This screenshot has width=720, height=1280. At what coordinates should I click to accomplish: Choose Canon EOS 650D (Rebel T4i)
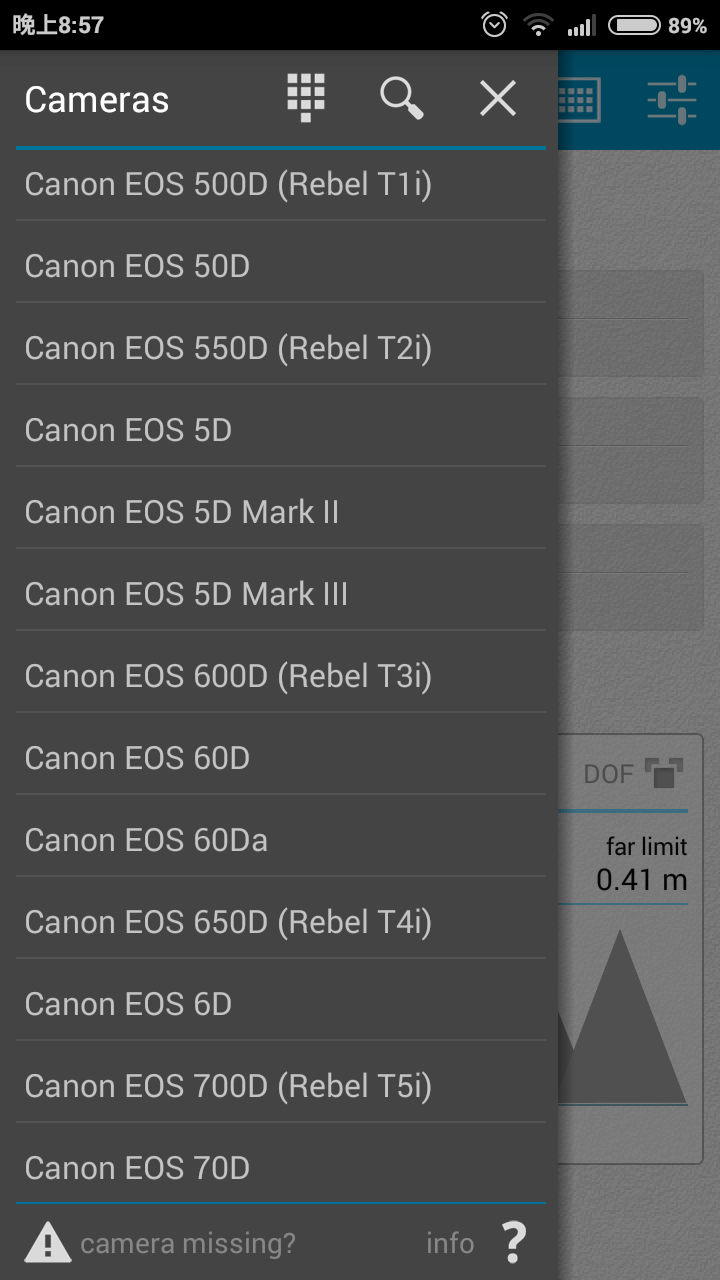click(280, 922)
